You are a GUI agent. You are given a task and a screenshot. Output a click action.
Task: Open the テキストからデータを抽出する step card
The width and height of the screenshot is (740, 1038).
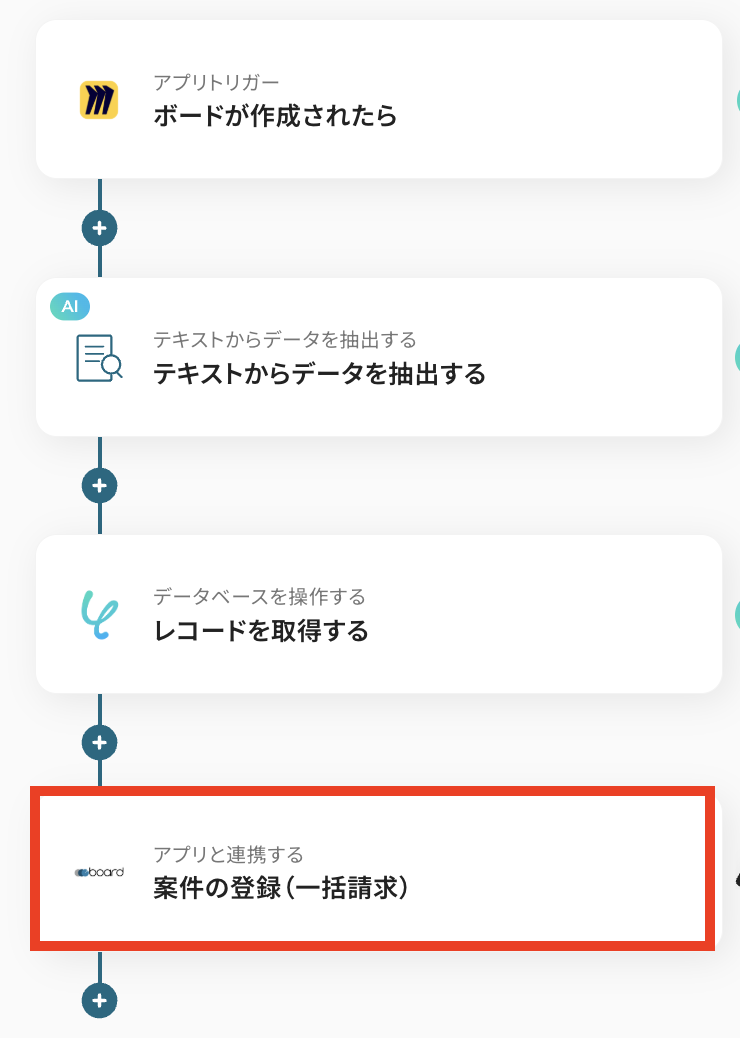point(378,358)
